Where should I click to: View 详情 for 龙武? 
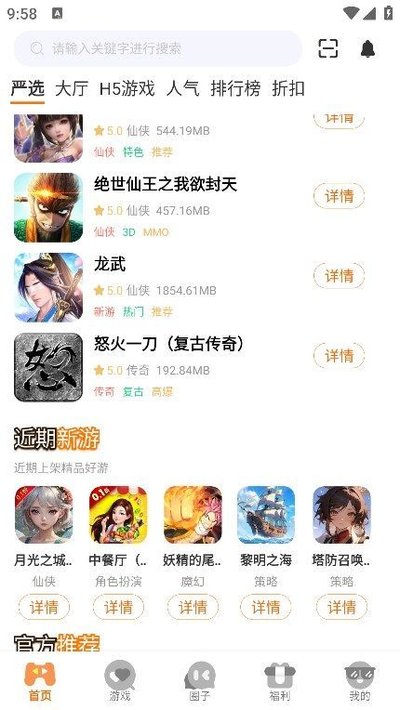click(x=339, y=276)
